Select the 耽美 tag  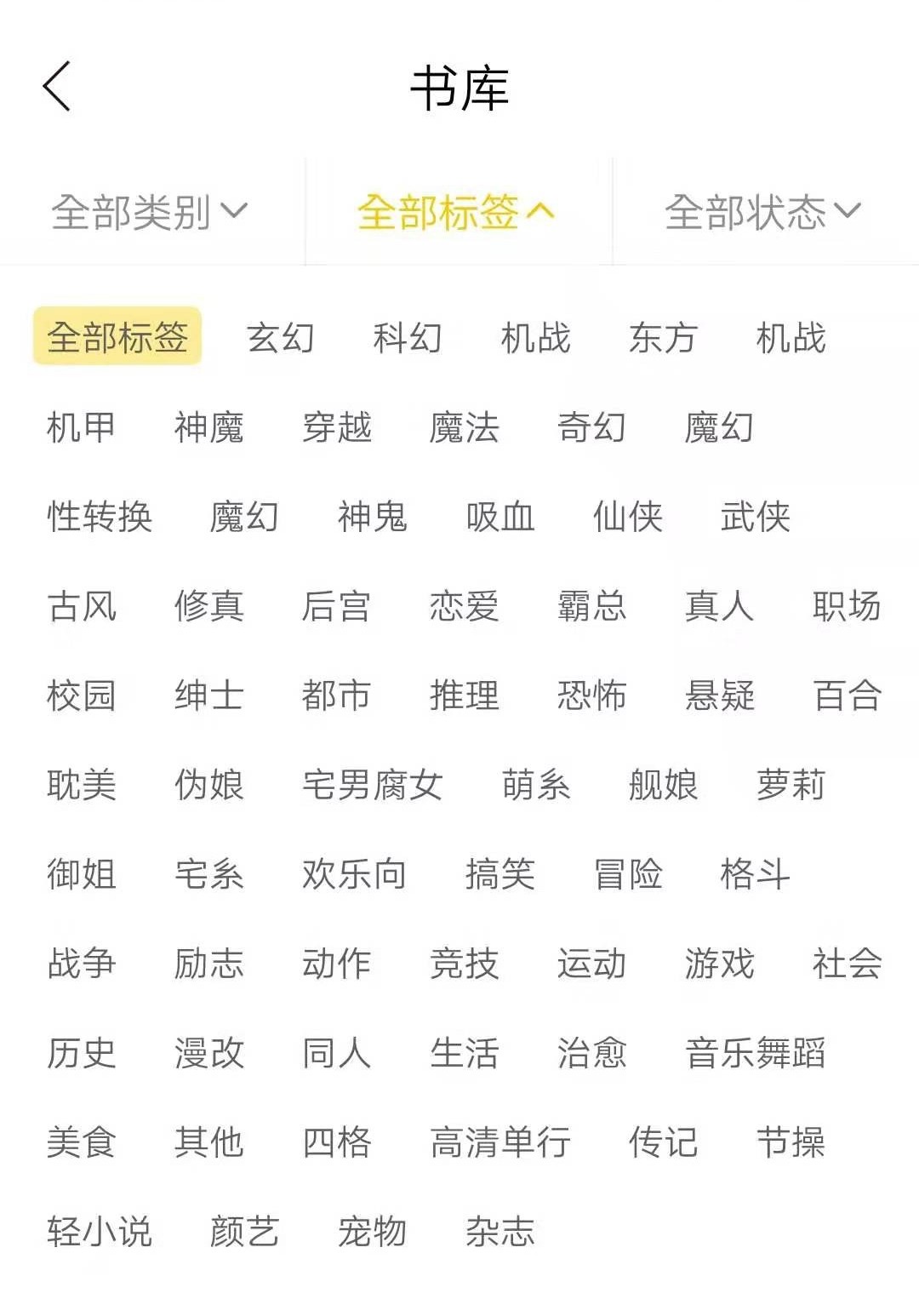click(83, 786)
